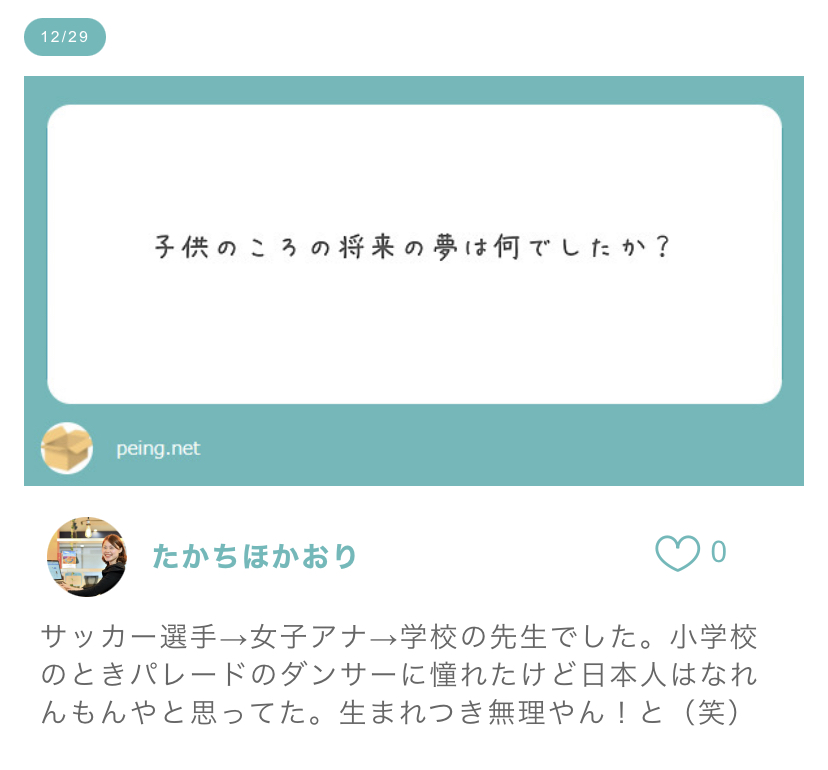Open たかちほかおり's profile avatar
The width and height of the screenshot is (828, 770).
(87, 556)
